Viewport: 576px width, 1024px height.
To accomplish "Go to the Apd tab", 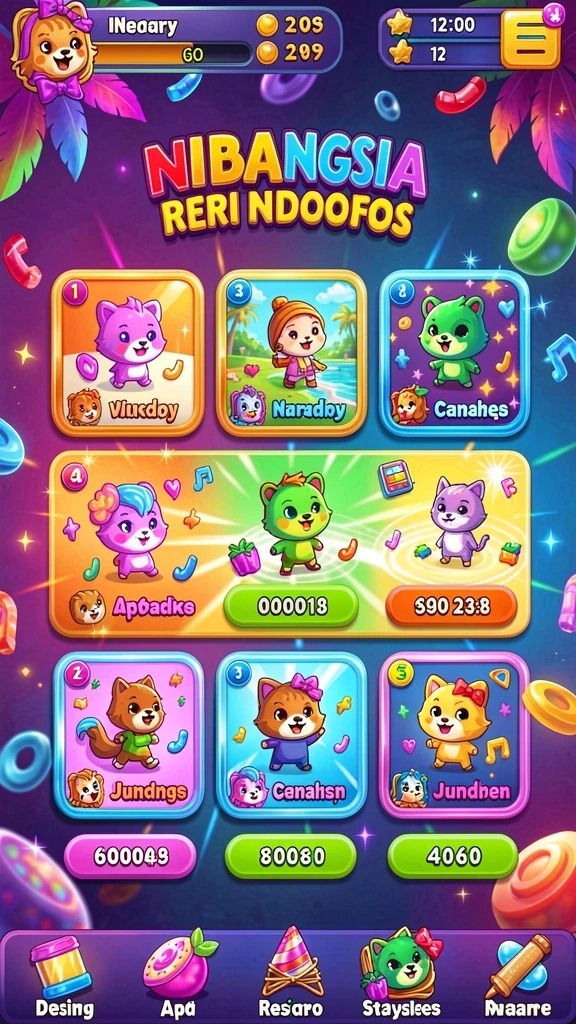I will [x=178, y=976].
